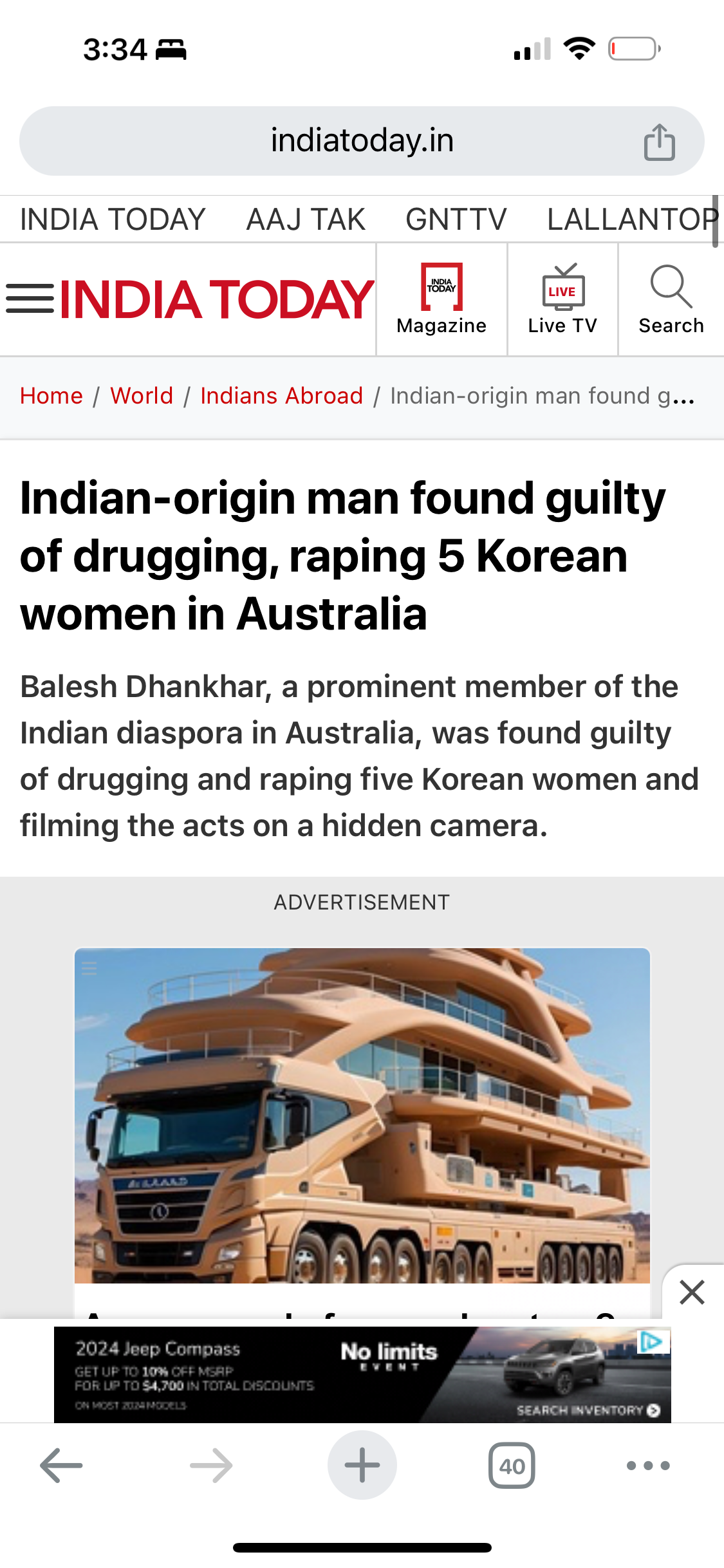Open the World breadcrumb link
The width and height of the screenshot is (724, 1568).
click(x=142, y=396)
